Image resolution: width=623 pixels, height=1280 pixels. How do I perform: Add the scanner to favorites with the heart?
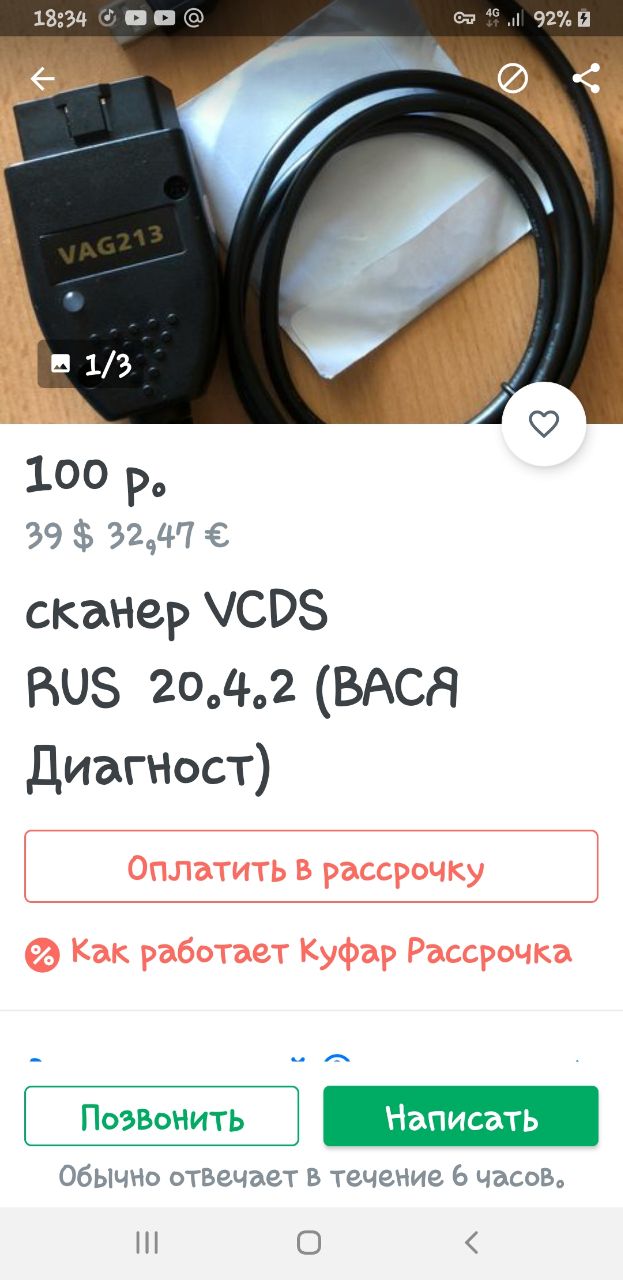click(x=544, y=424)
